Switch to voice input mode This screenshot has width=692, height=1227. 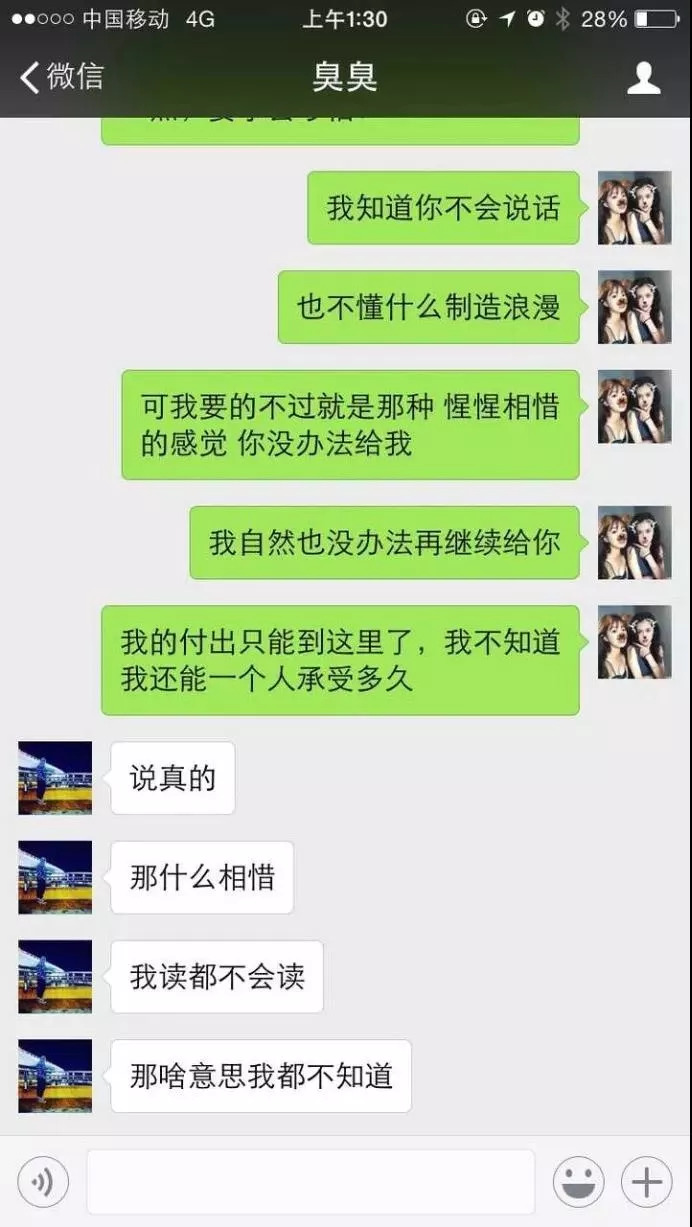pyautogui.click(x=43, y=1183)
